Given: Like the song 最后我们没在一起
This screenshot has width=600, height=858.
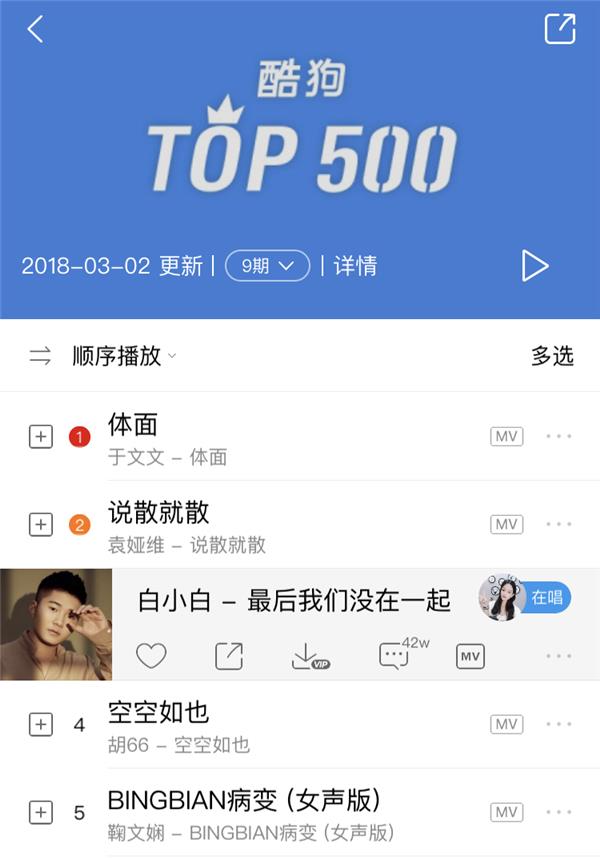Looking at the screenshot, I should click(151, 656).
